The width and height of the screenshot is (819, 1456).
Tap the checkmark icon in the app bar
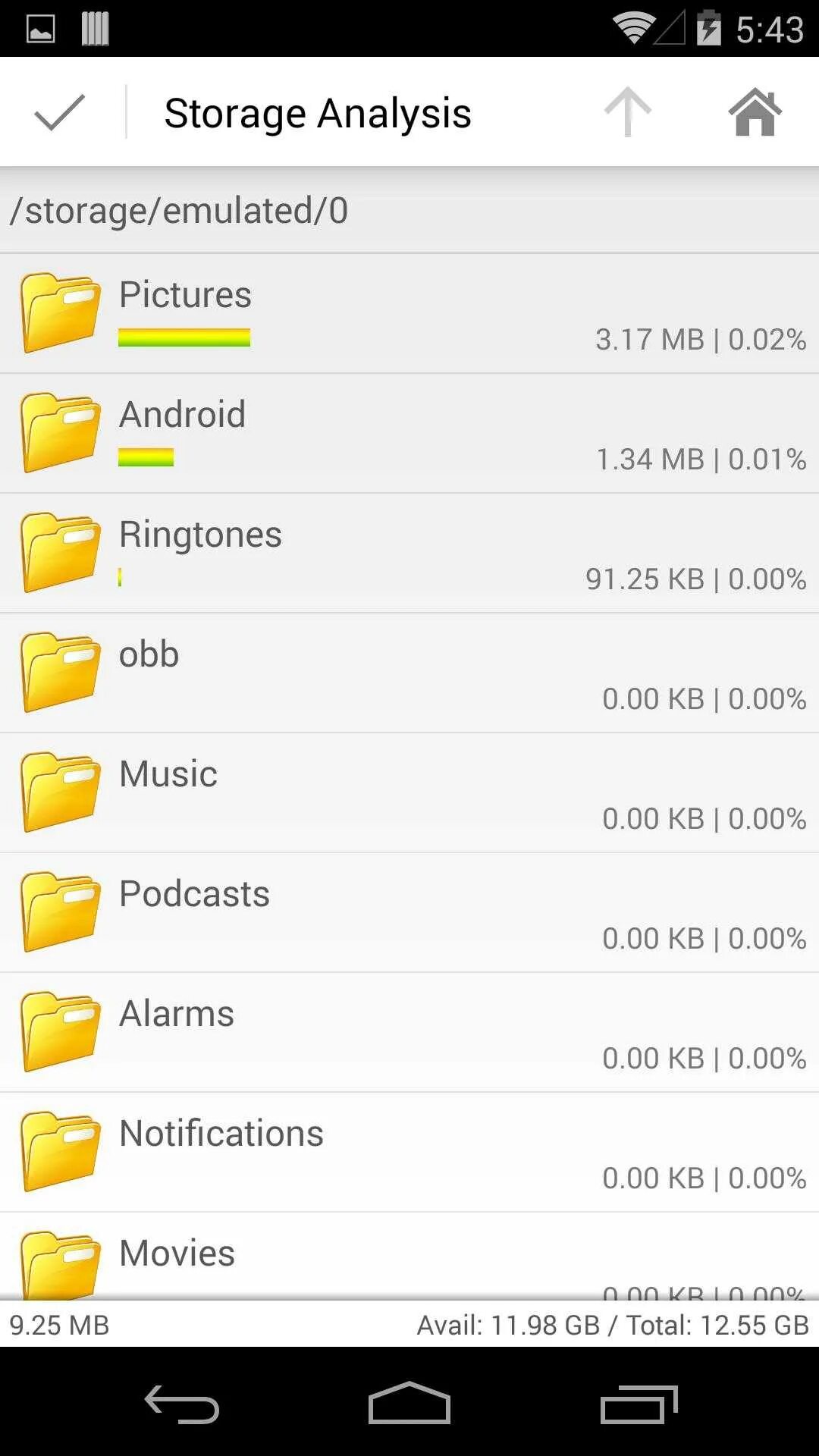pos(59,113)
